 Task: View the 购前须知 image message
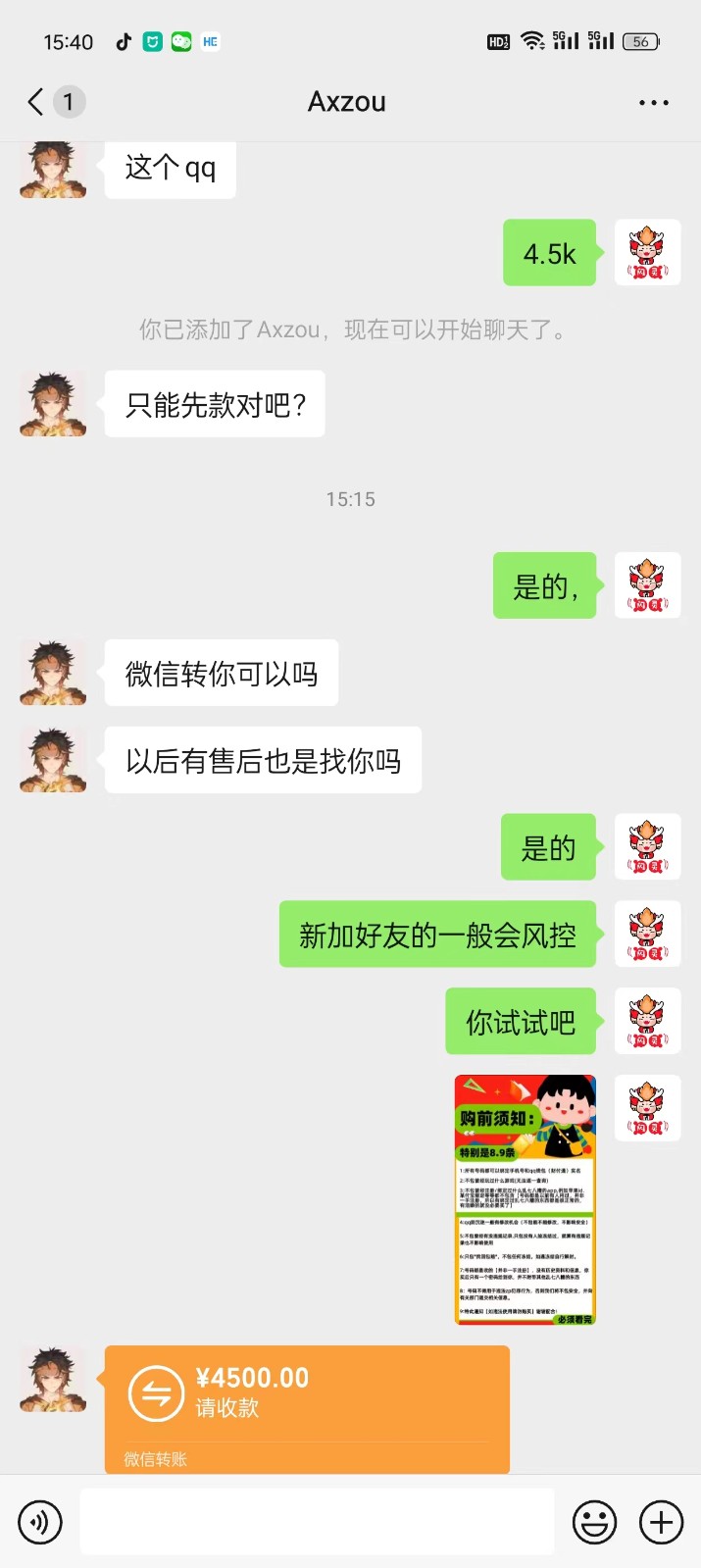pyautogui.click(x=526, y=1199)
